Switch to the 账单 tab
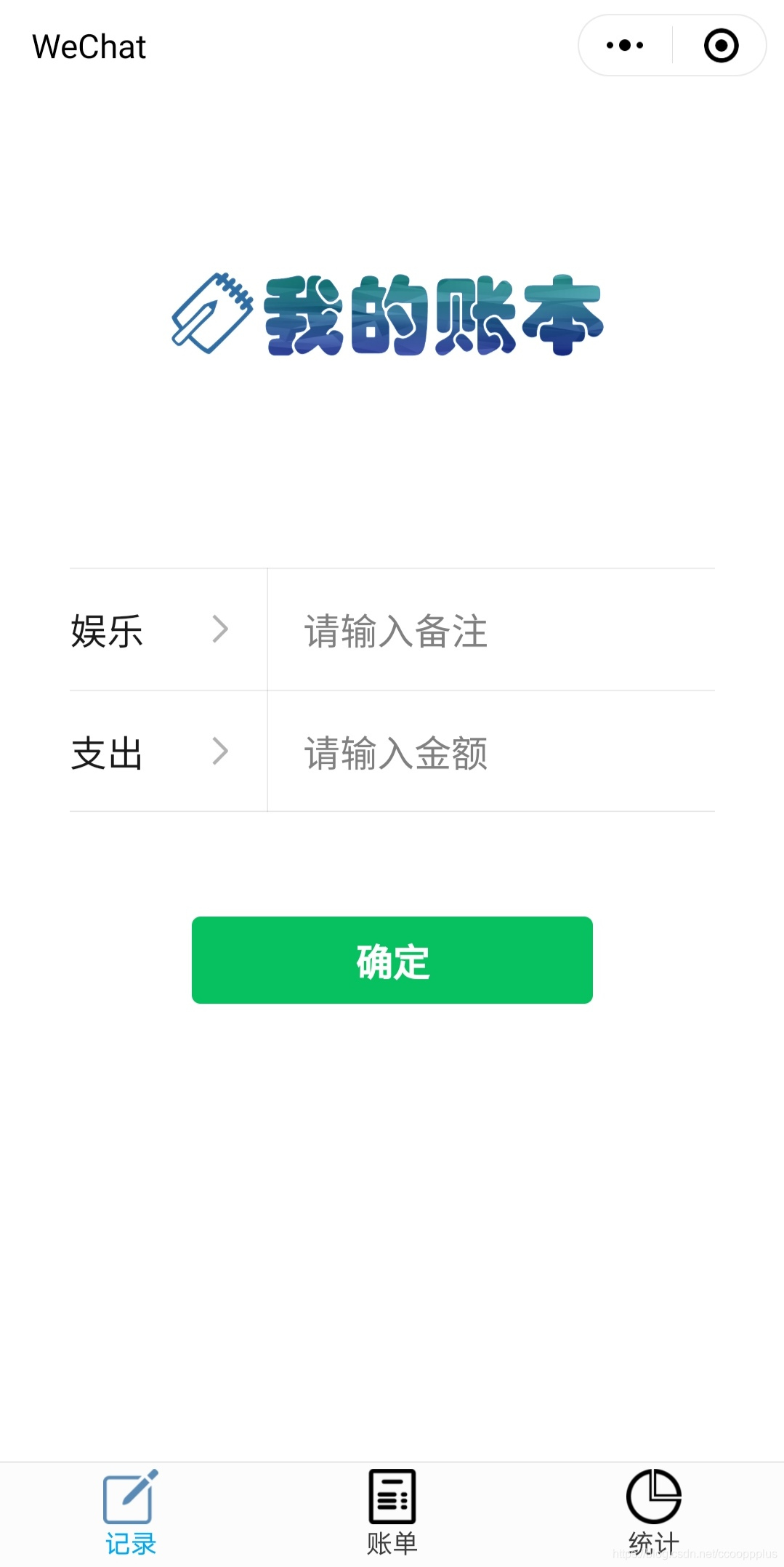 pos(392,1513)
